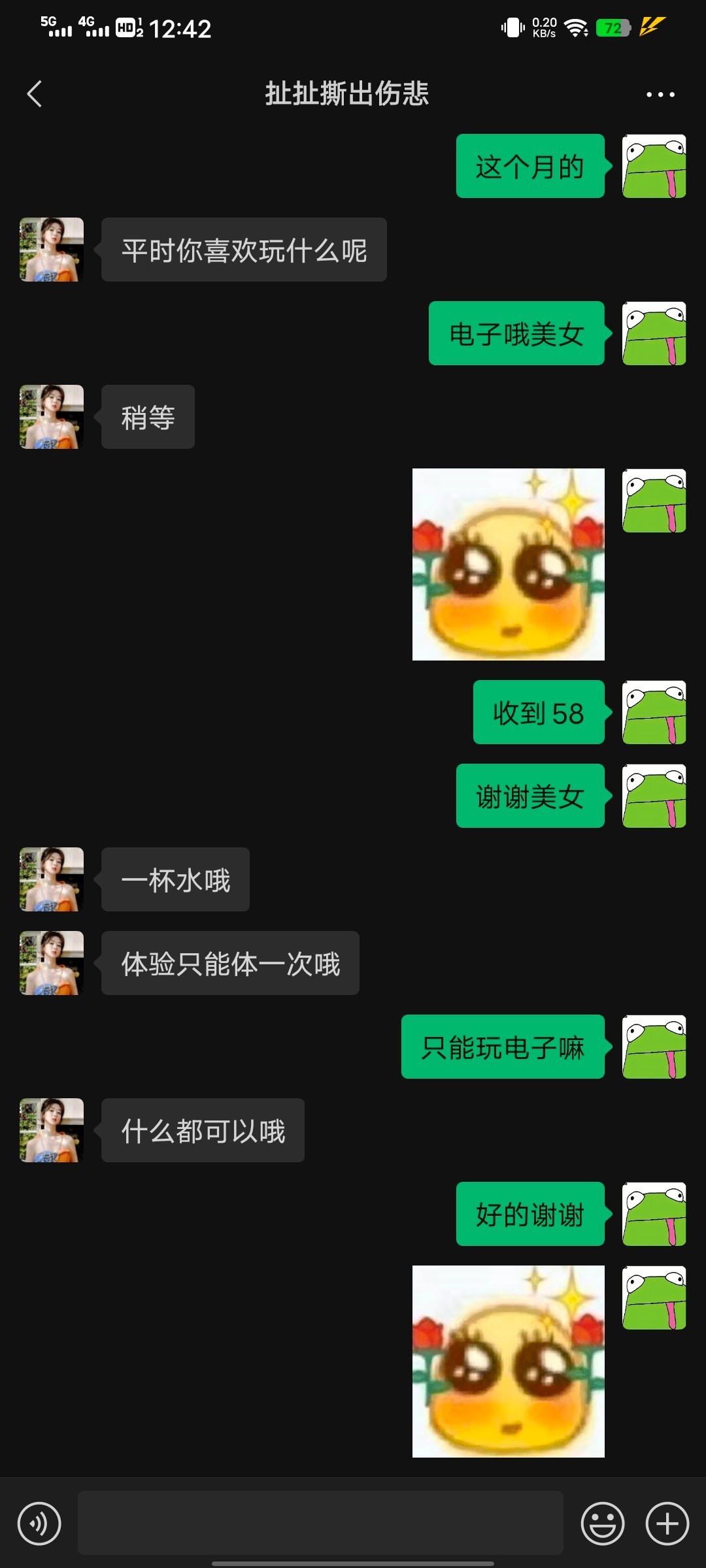Open my frog avatar beside 收到 58
This screenshot has height=1568, width=706.
coord(654,712)
